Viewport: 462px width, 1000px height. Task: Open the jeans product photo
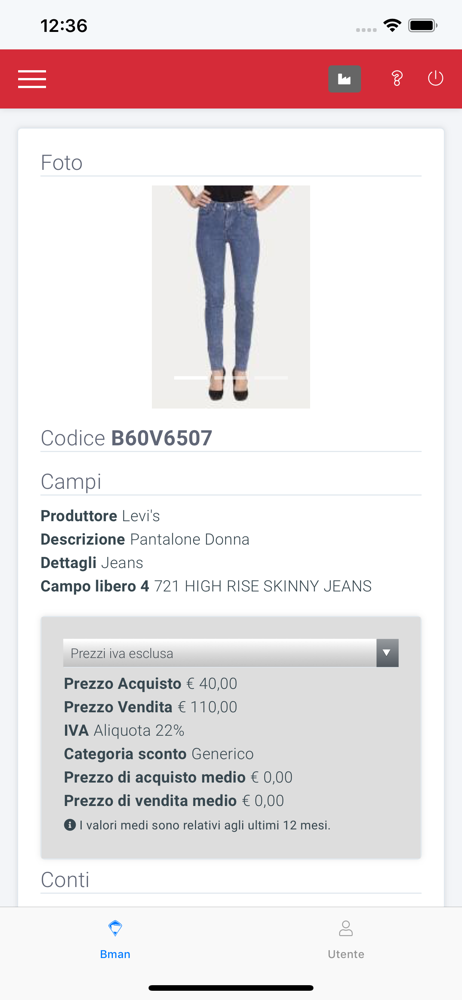[x=231, y=297]
